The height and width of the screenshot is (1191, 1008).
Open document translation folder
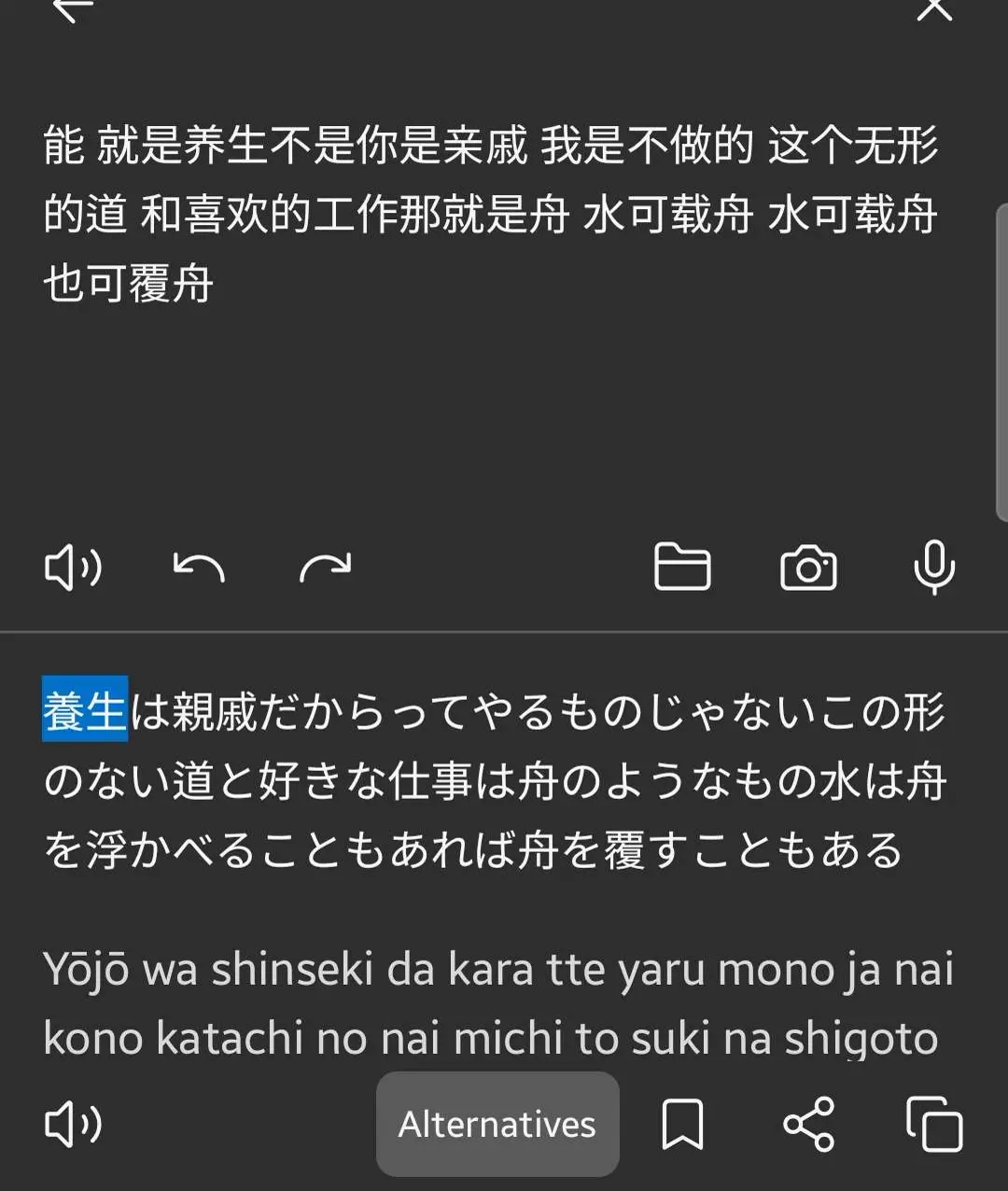click(682, 567)
